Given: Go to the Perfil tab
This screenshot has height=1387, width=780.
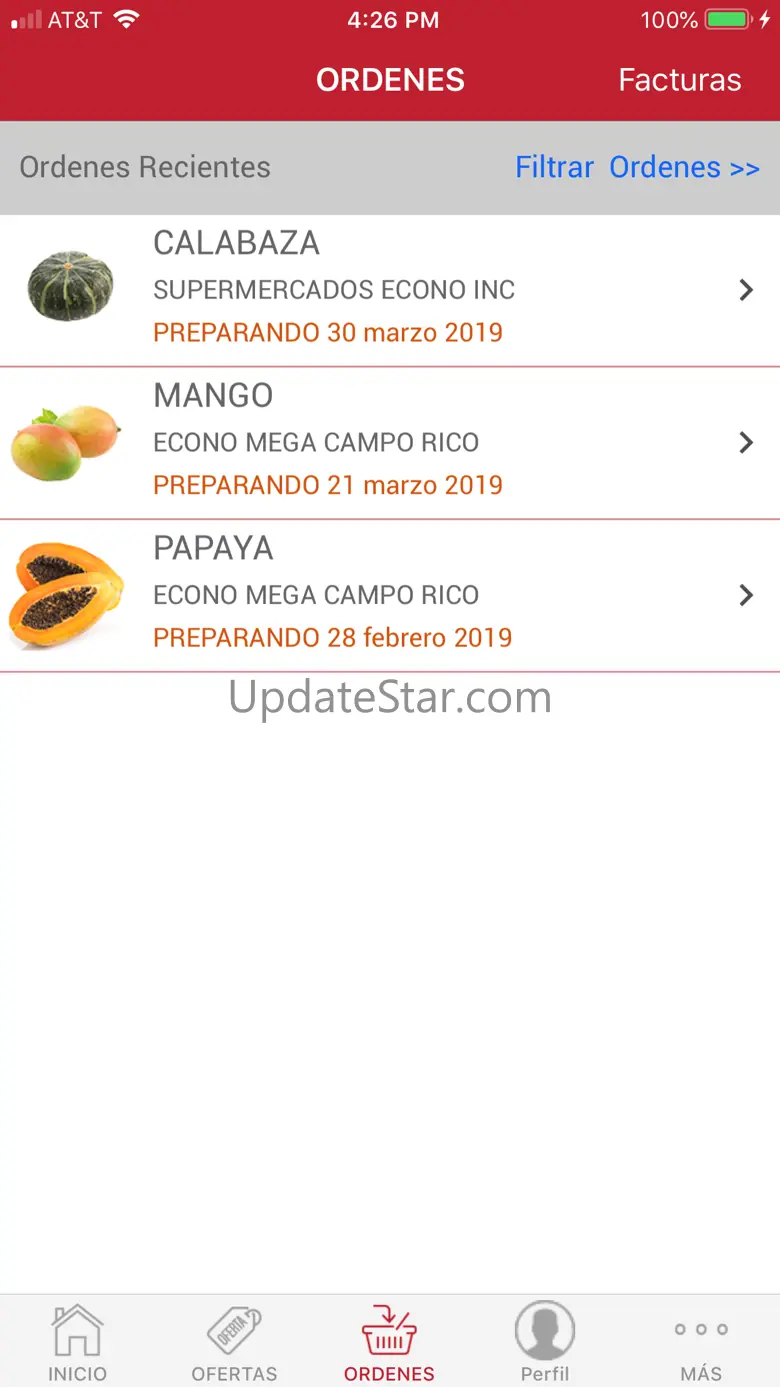Looking at the screenshot, I should (x=545, y=1343).
